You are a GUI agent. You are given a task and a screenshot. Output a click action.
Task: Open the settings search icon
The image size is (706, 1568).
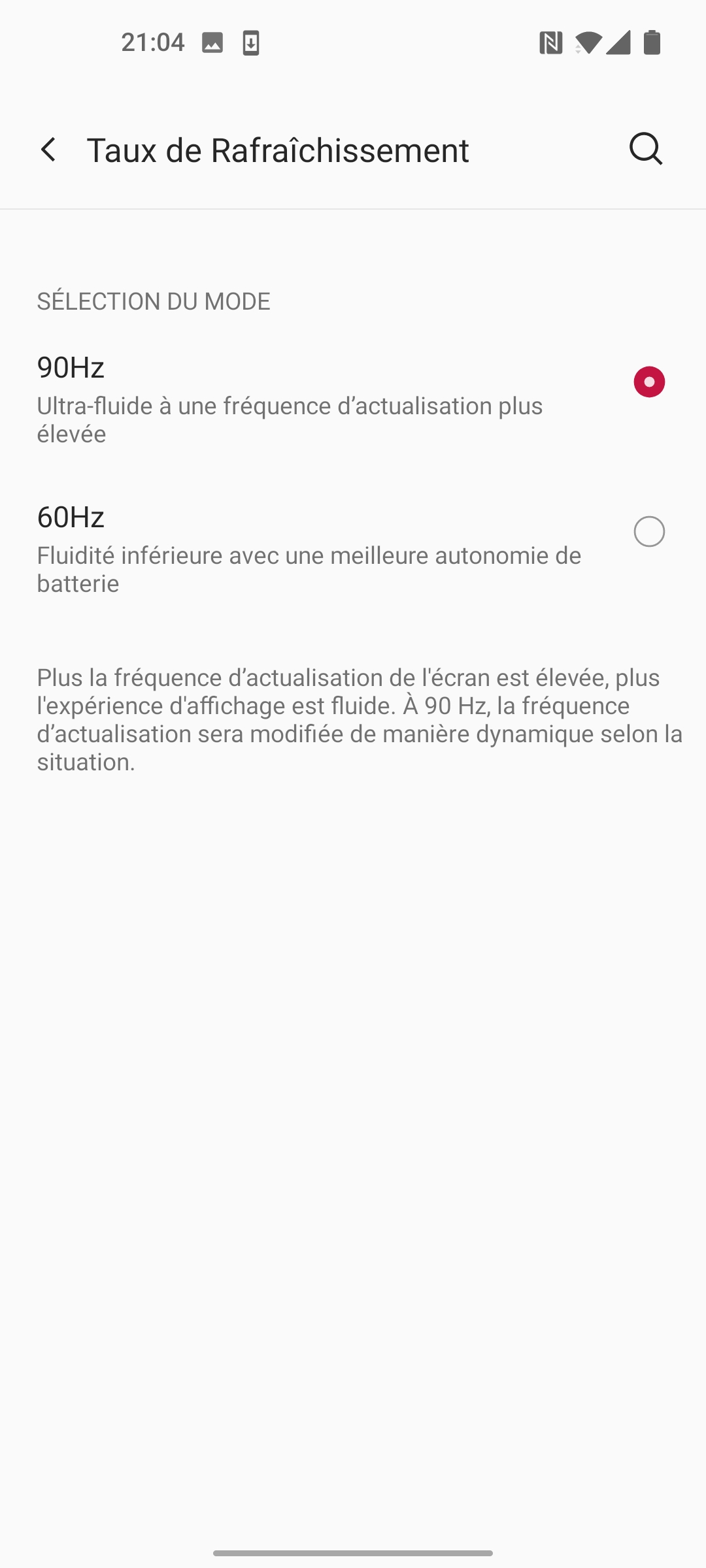(x=646, y=150)
